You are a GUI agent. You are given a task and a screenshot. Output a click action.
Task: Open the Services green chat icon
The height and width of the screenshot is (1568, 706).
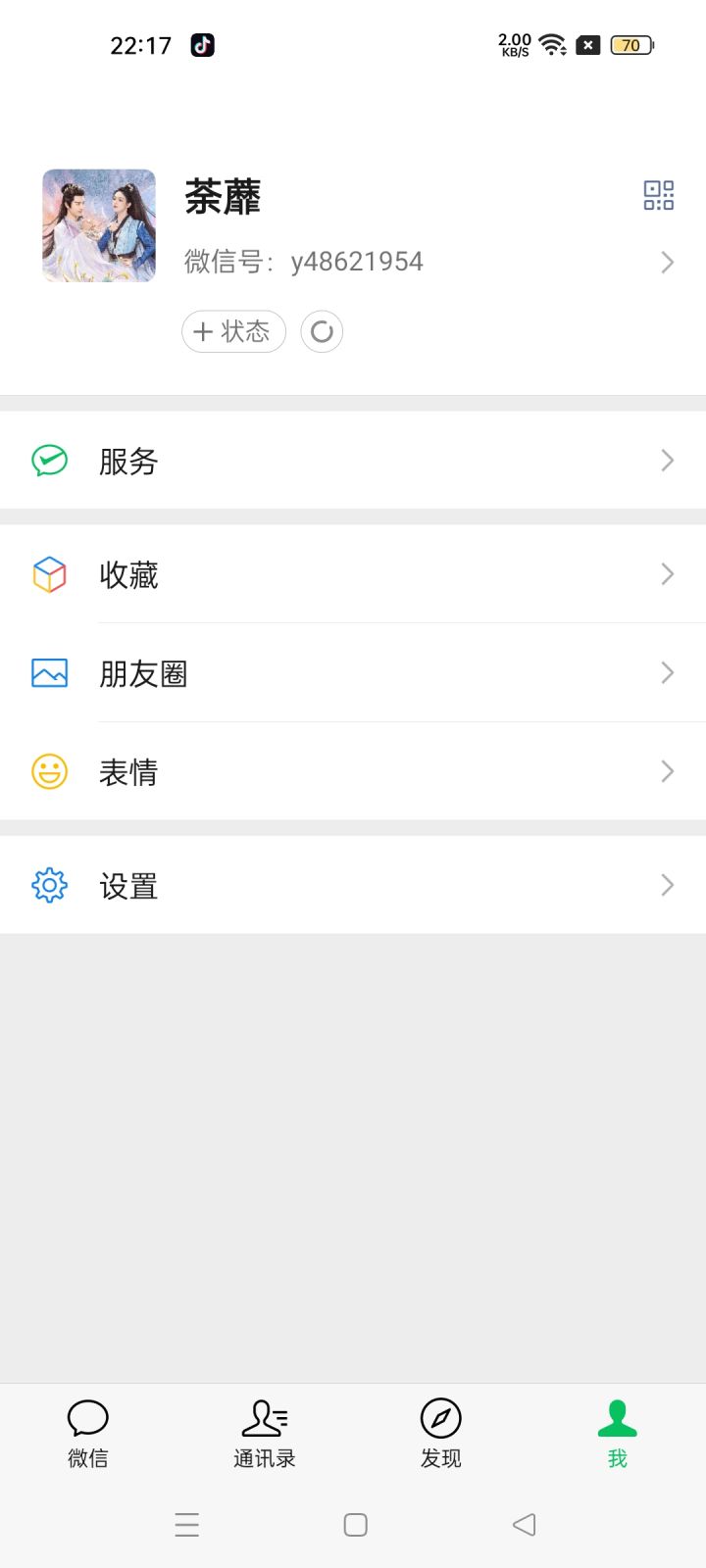[49, 460]
